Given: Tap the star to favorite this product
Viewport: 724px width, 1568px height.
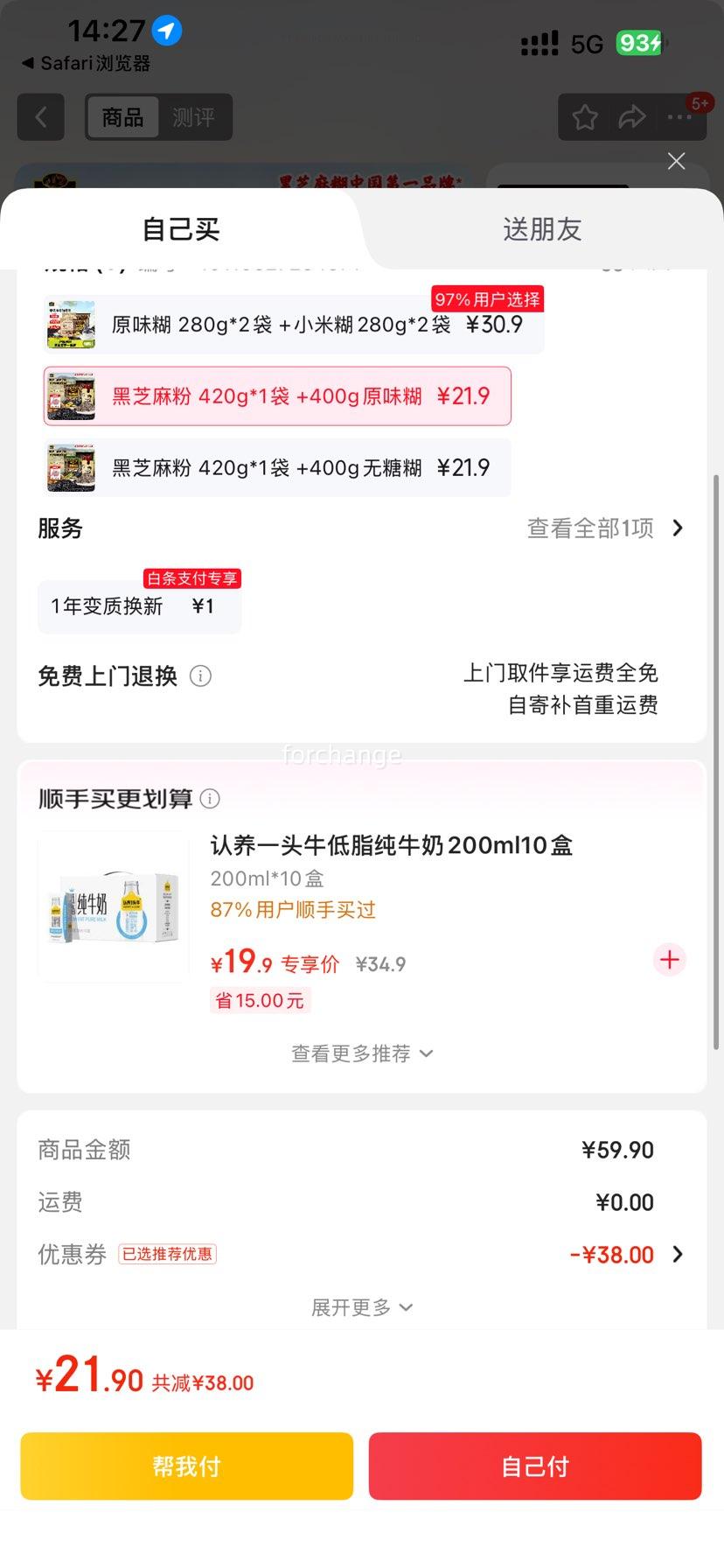Looking at the screenshot, I should tap(585, 116).
